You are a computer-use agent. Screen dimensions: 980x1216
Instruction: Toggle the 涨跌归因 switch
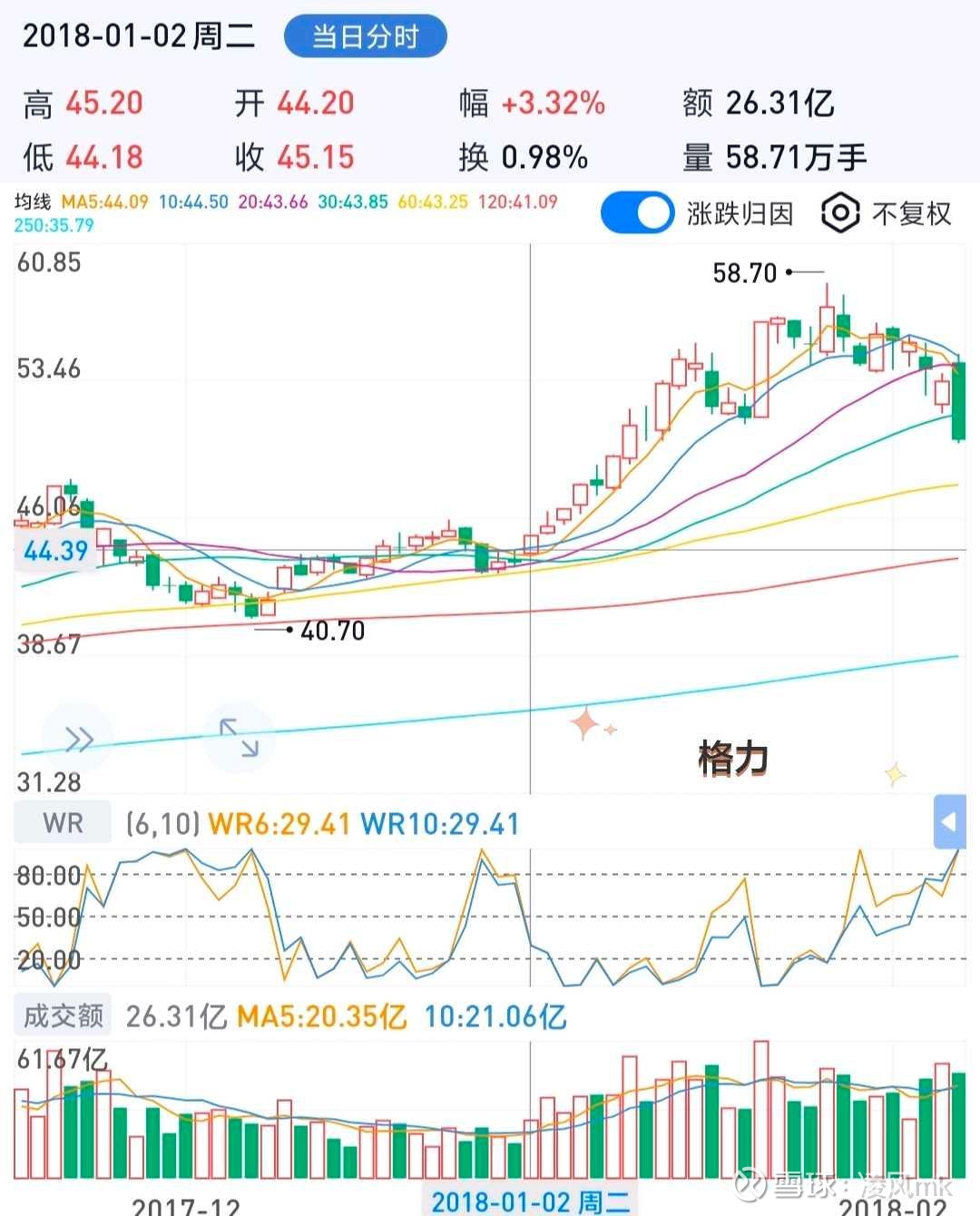click(637, 213)
